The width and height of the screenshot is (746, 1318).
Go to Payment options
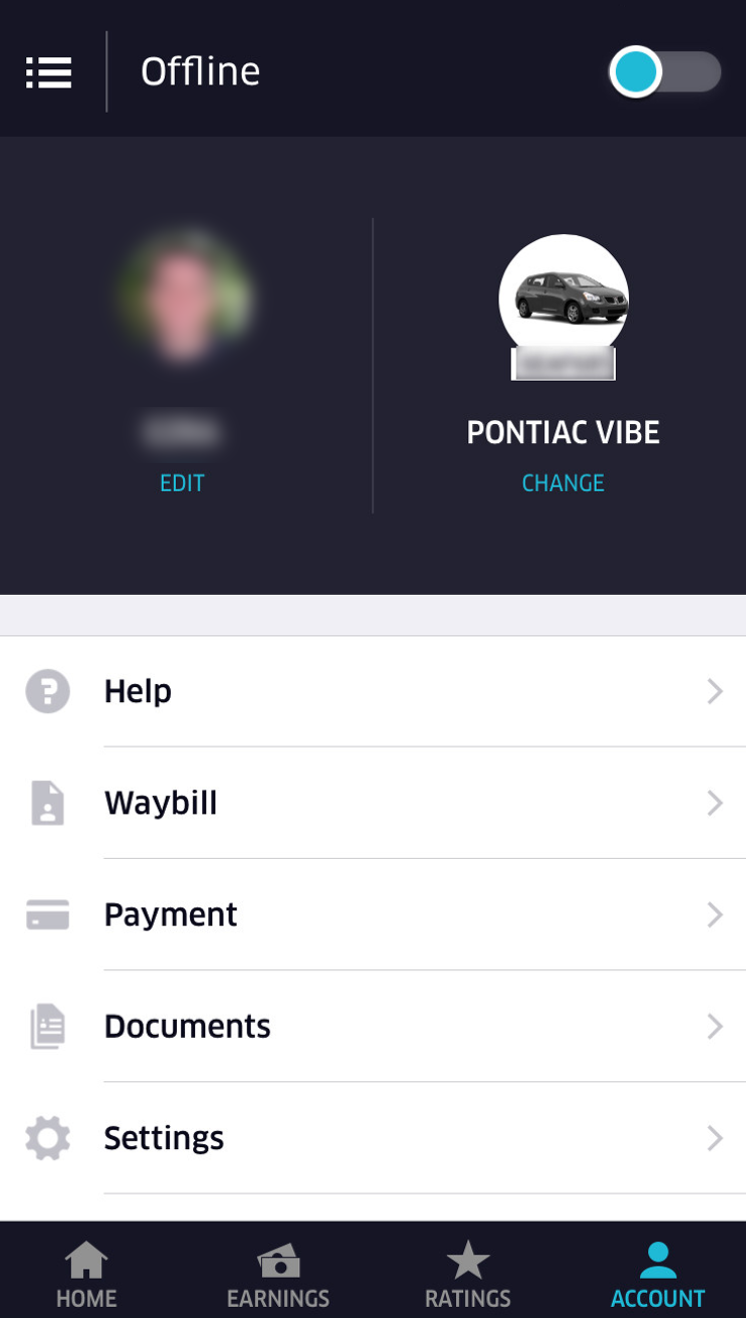(x=373, y=915)
